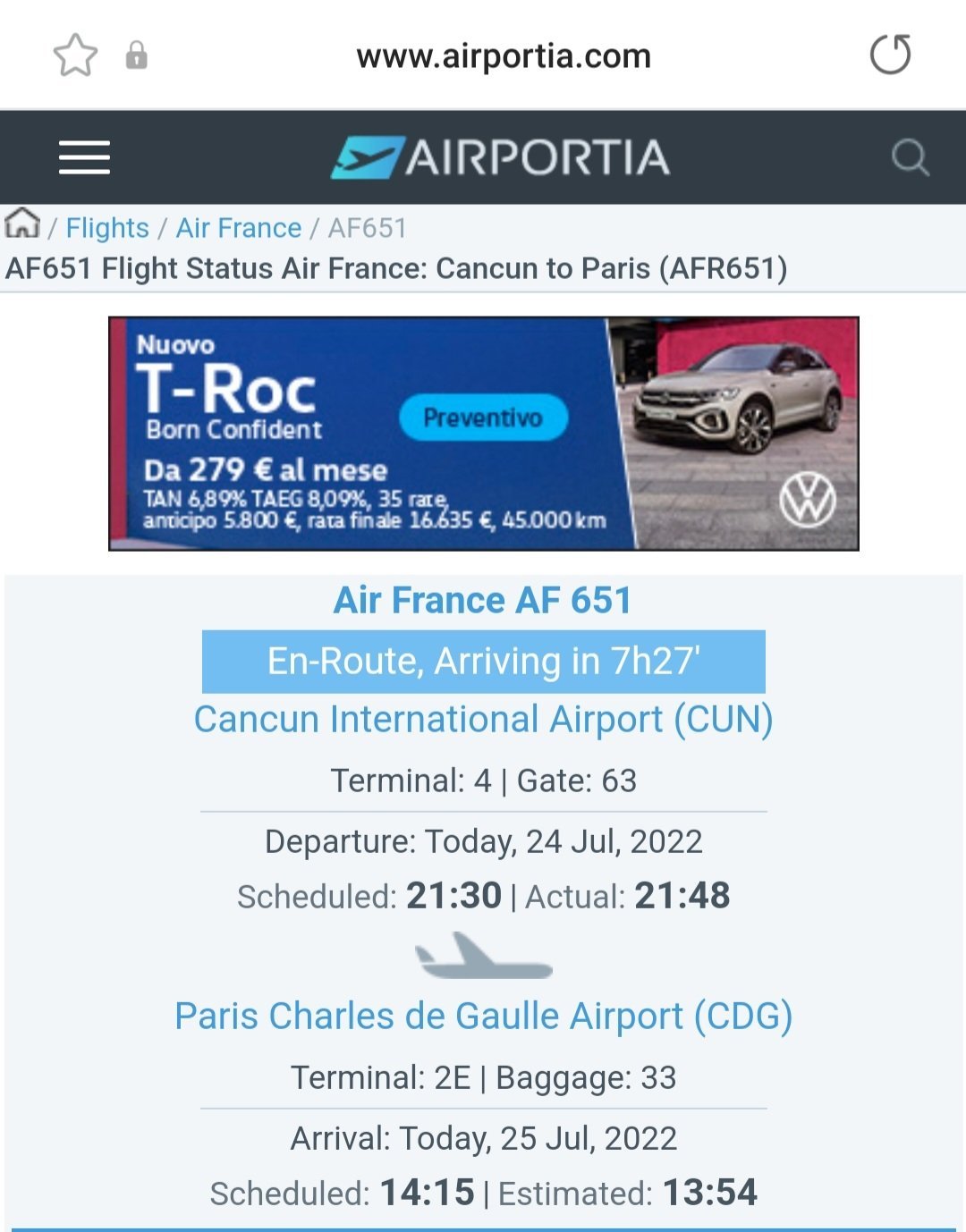The height and width of the screenshot is (1232, 966).
Task: Open the Air France AF 651 title link
Action: 483,600
